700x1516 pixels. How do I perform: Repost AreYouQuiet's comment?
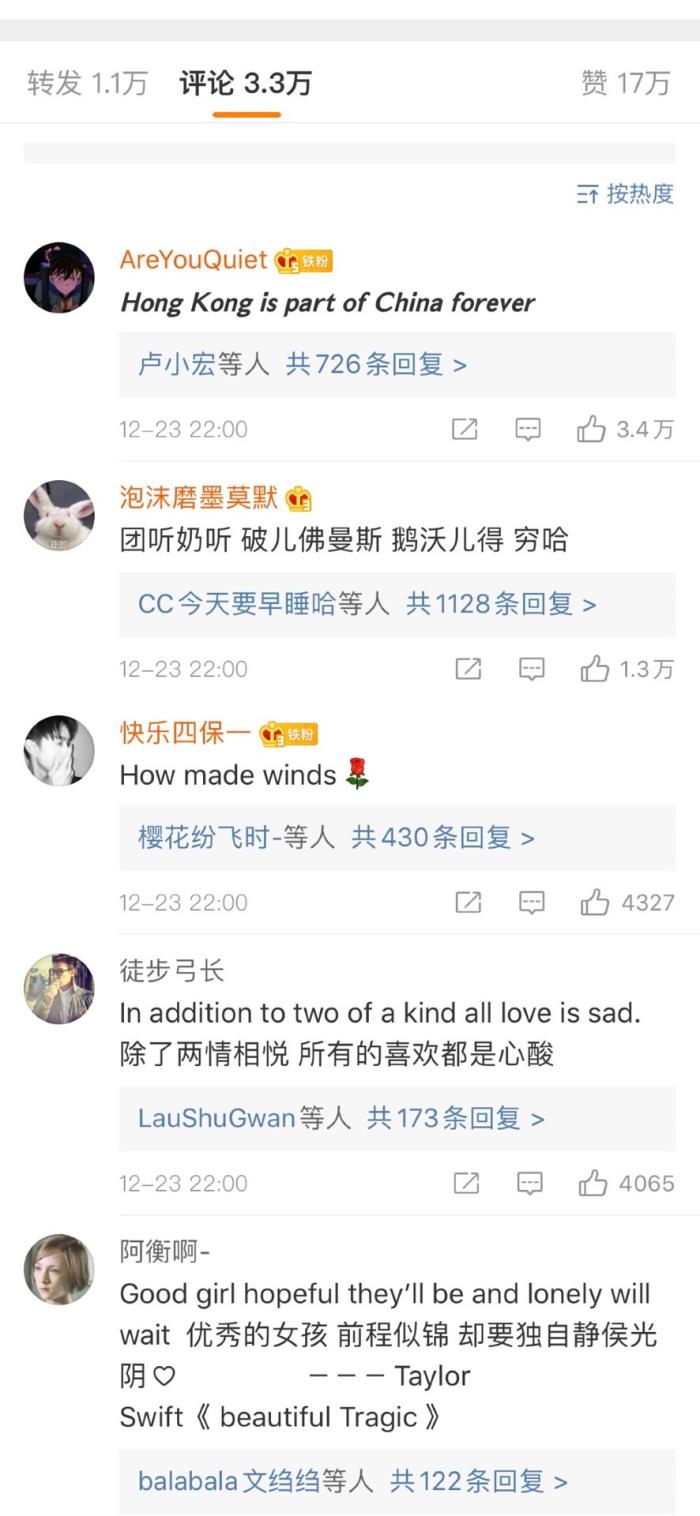[x=465, y=430]
